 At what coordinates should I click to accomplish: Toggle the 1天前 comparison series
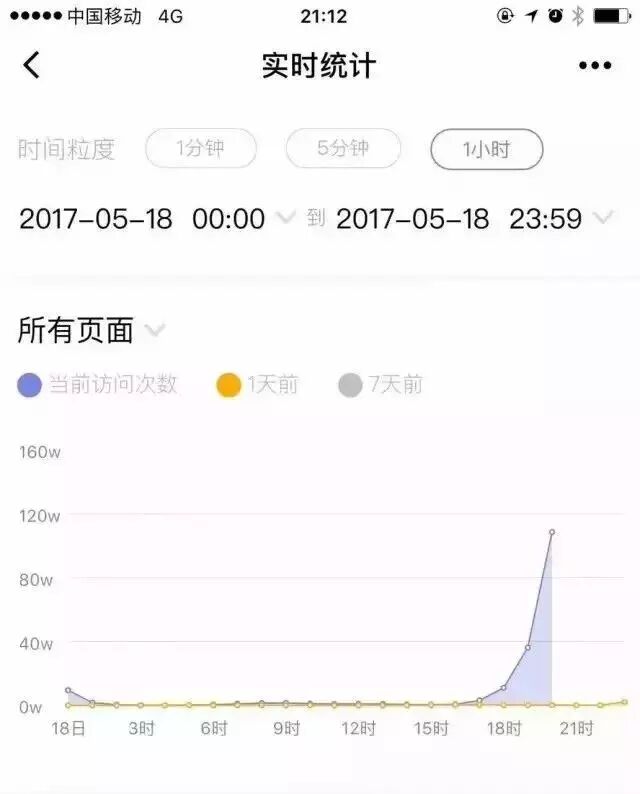click(x=258, y=384)
